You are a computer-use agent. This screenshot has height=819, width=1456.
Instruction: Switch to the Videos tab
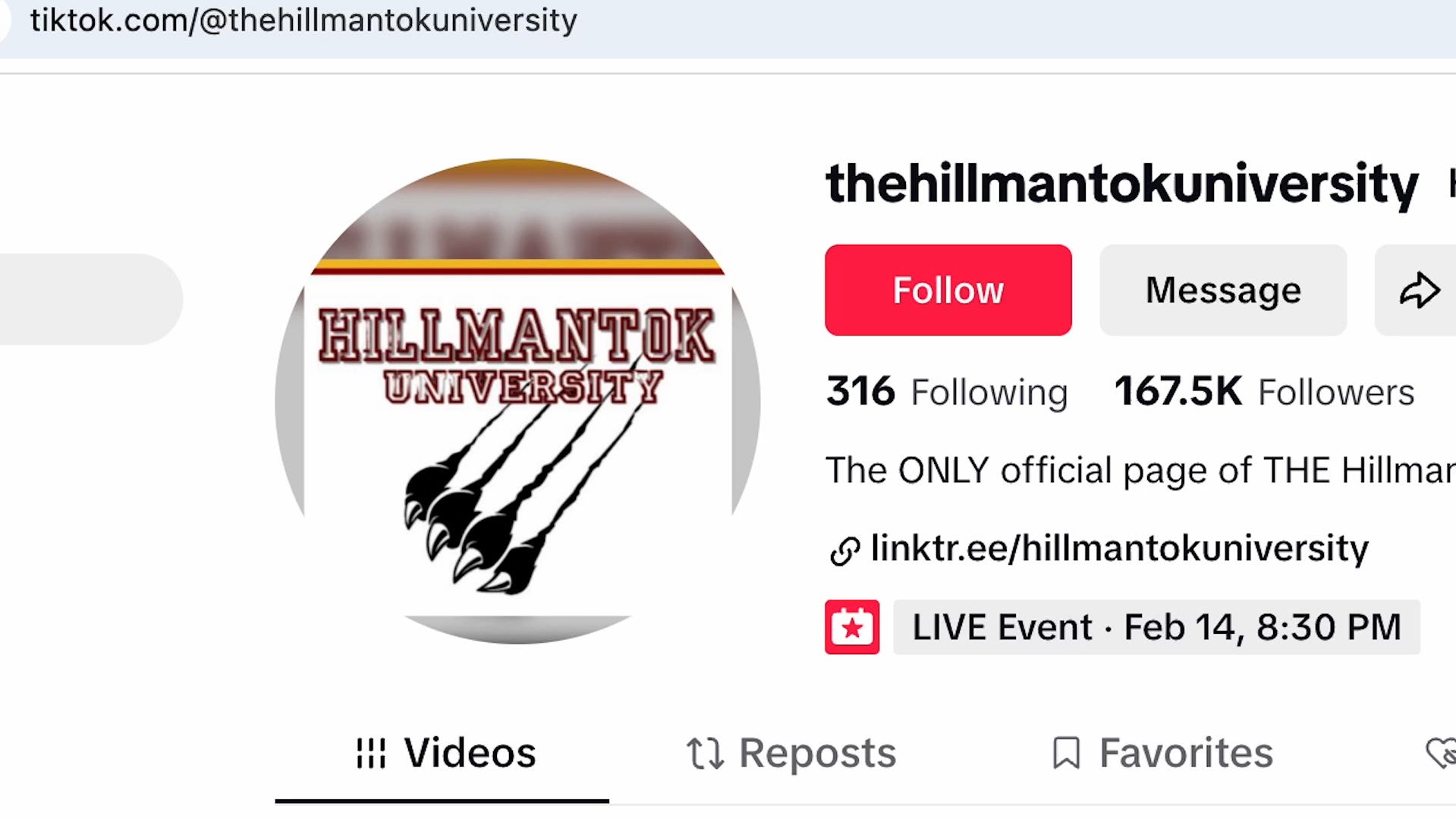pos(445,753)
